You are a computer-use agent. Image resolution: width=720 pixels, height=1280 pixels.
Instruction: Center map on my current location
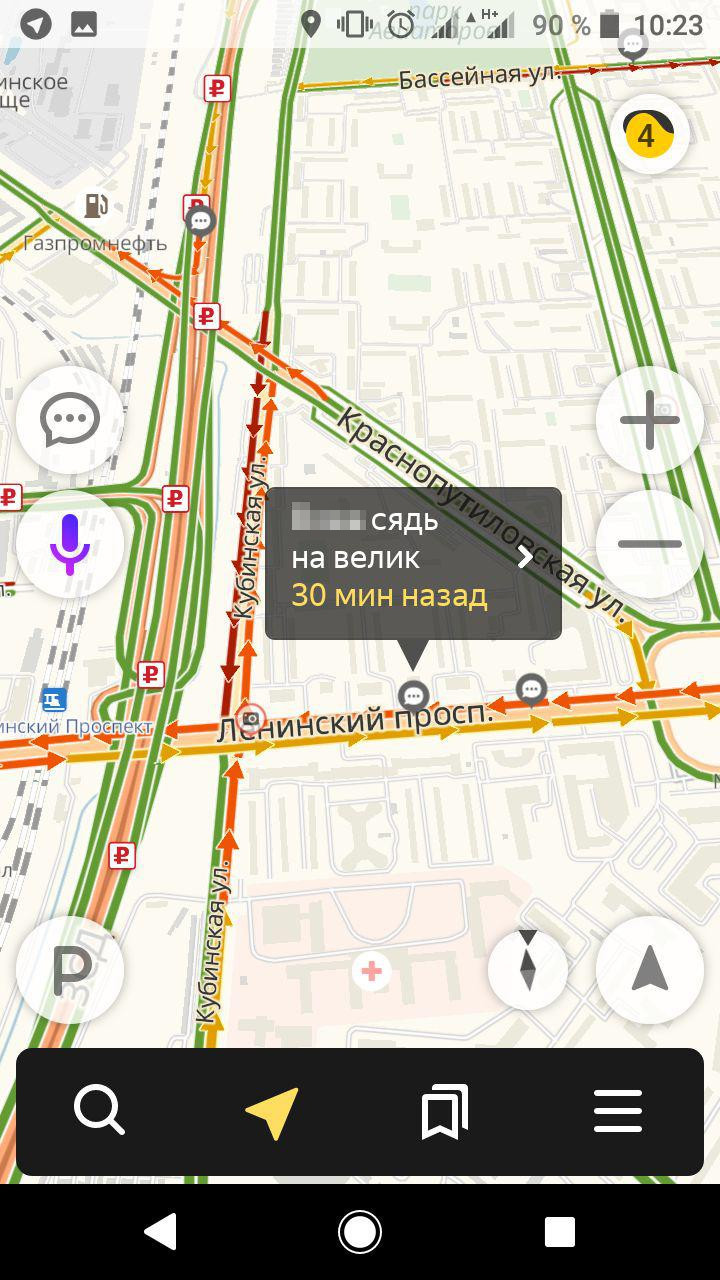click(x=650, y=970)
